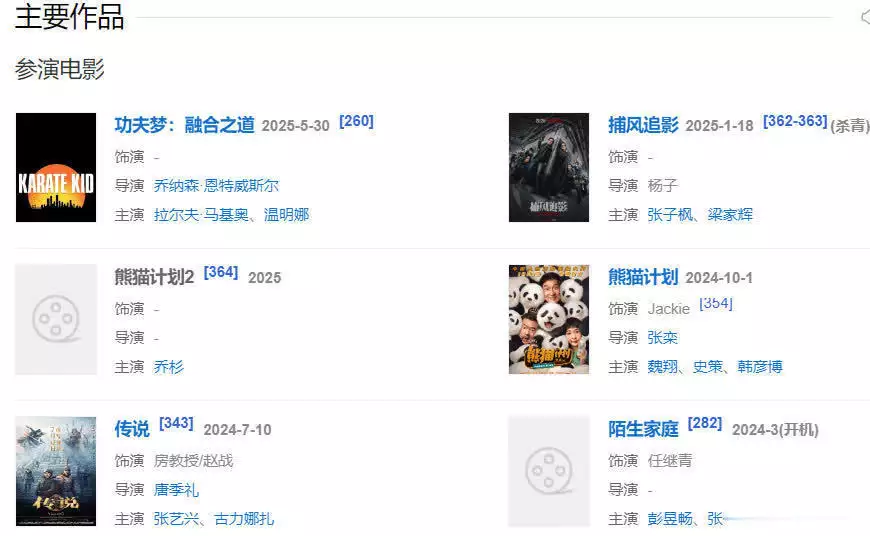Open actor 彭昱畅's page
The height and width of the screenshot is (536, 870).
pos(670,519)
